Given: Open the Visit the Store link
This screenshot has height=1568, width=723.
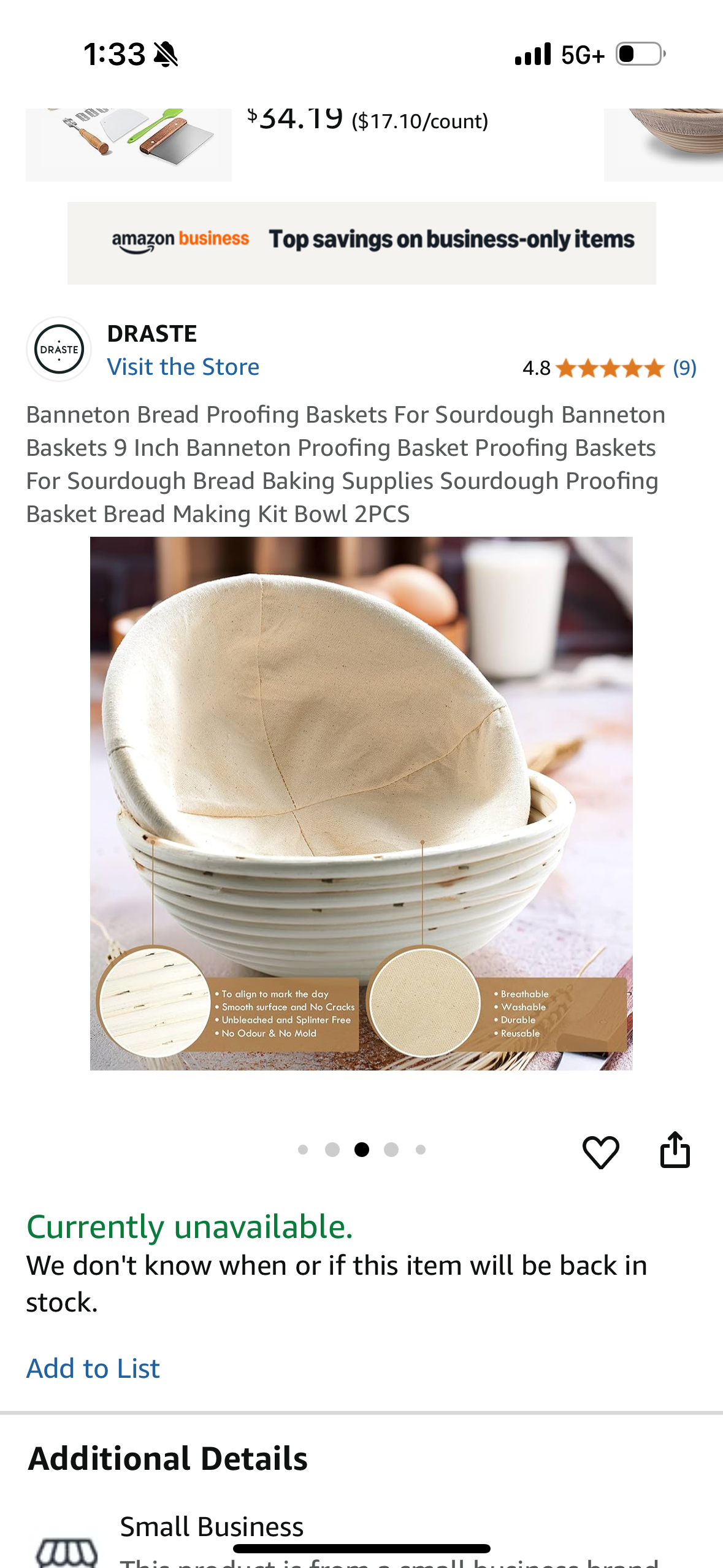Looking at the screenshot, I should 183,366.
